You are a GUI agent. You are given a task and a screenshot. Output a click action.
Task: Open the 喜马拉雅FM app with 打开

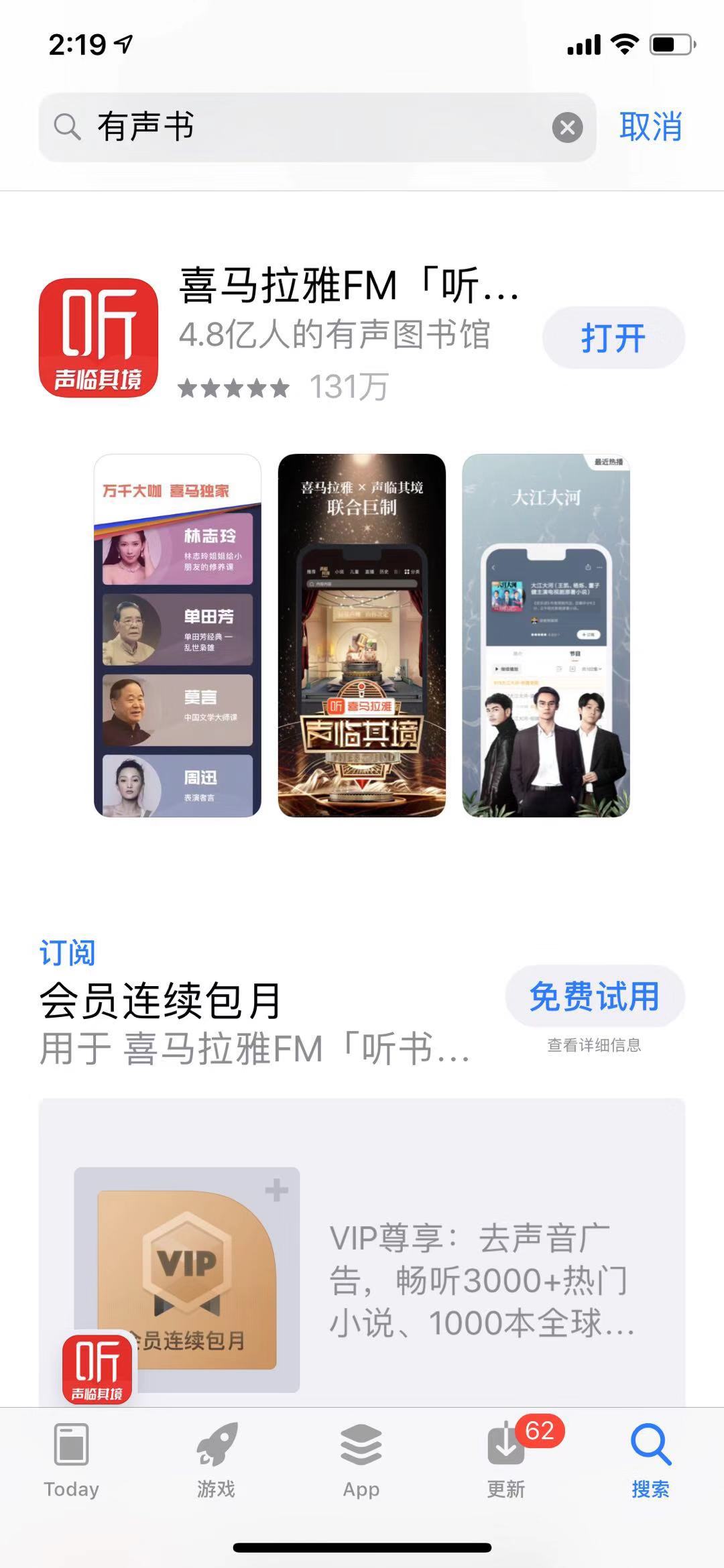point(613,338)
